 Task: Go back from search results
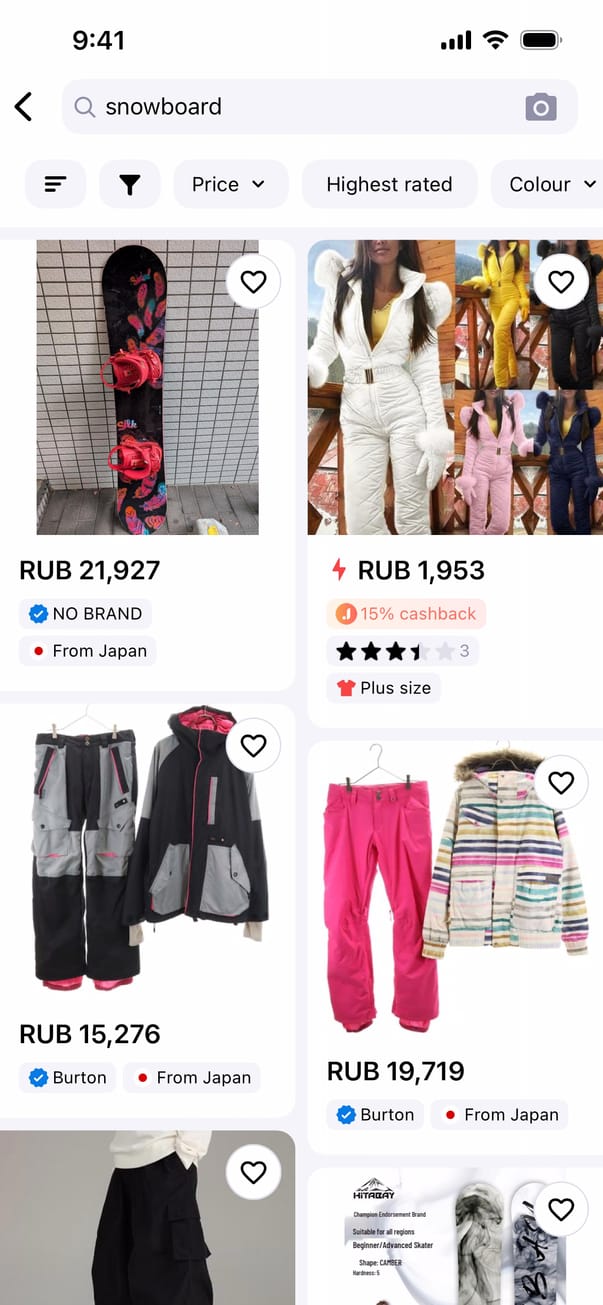[x=24, y=107]
